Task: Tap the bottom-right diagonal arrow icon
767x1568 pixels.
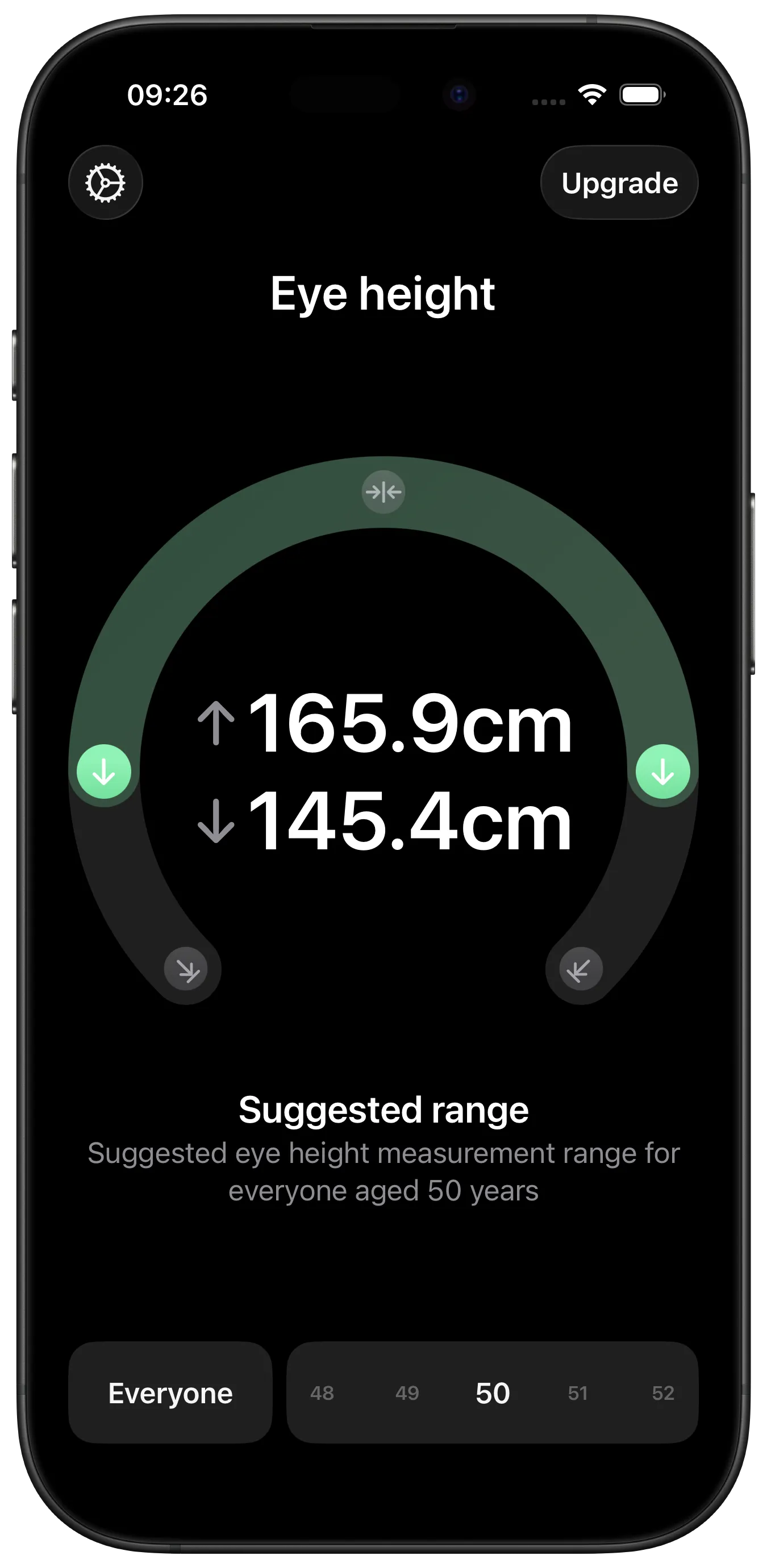Action: click(580, 969)
